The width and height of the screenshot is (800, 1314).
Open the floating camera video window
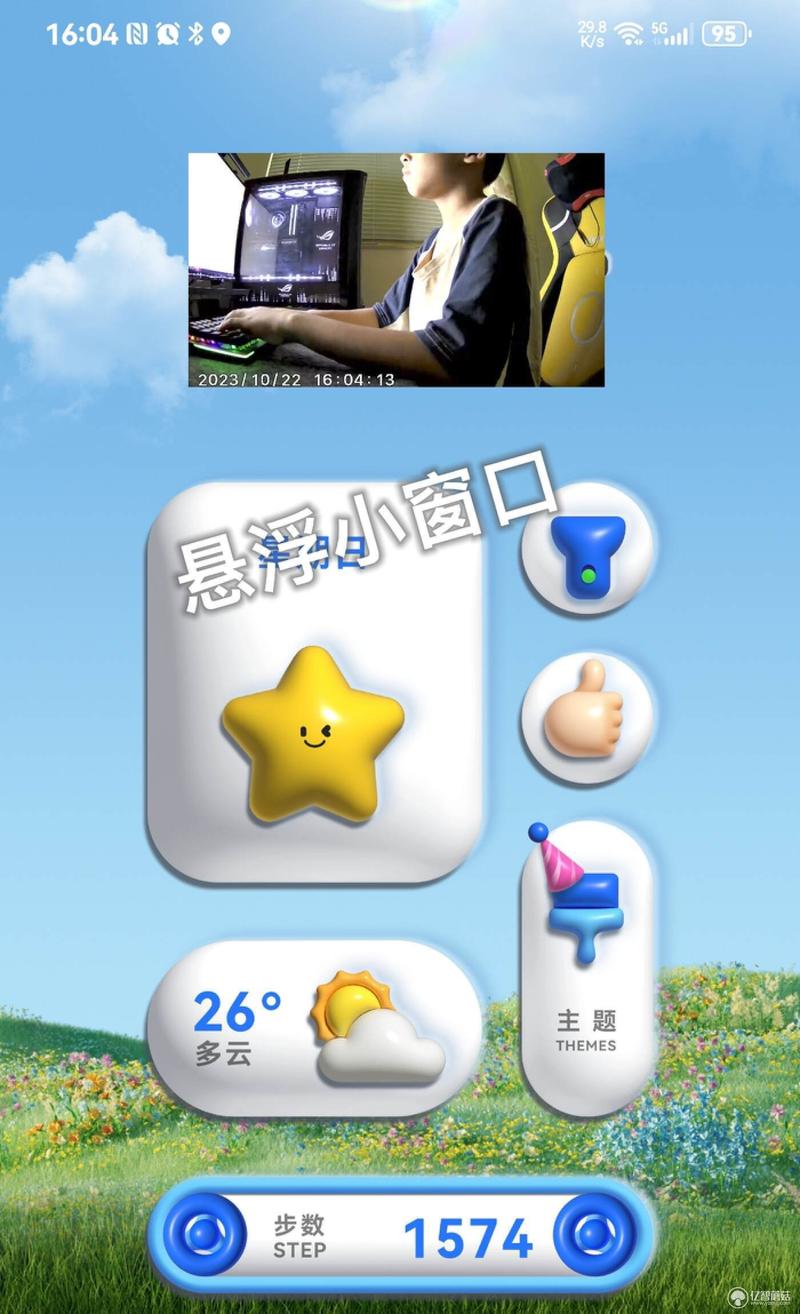[396, 270]
